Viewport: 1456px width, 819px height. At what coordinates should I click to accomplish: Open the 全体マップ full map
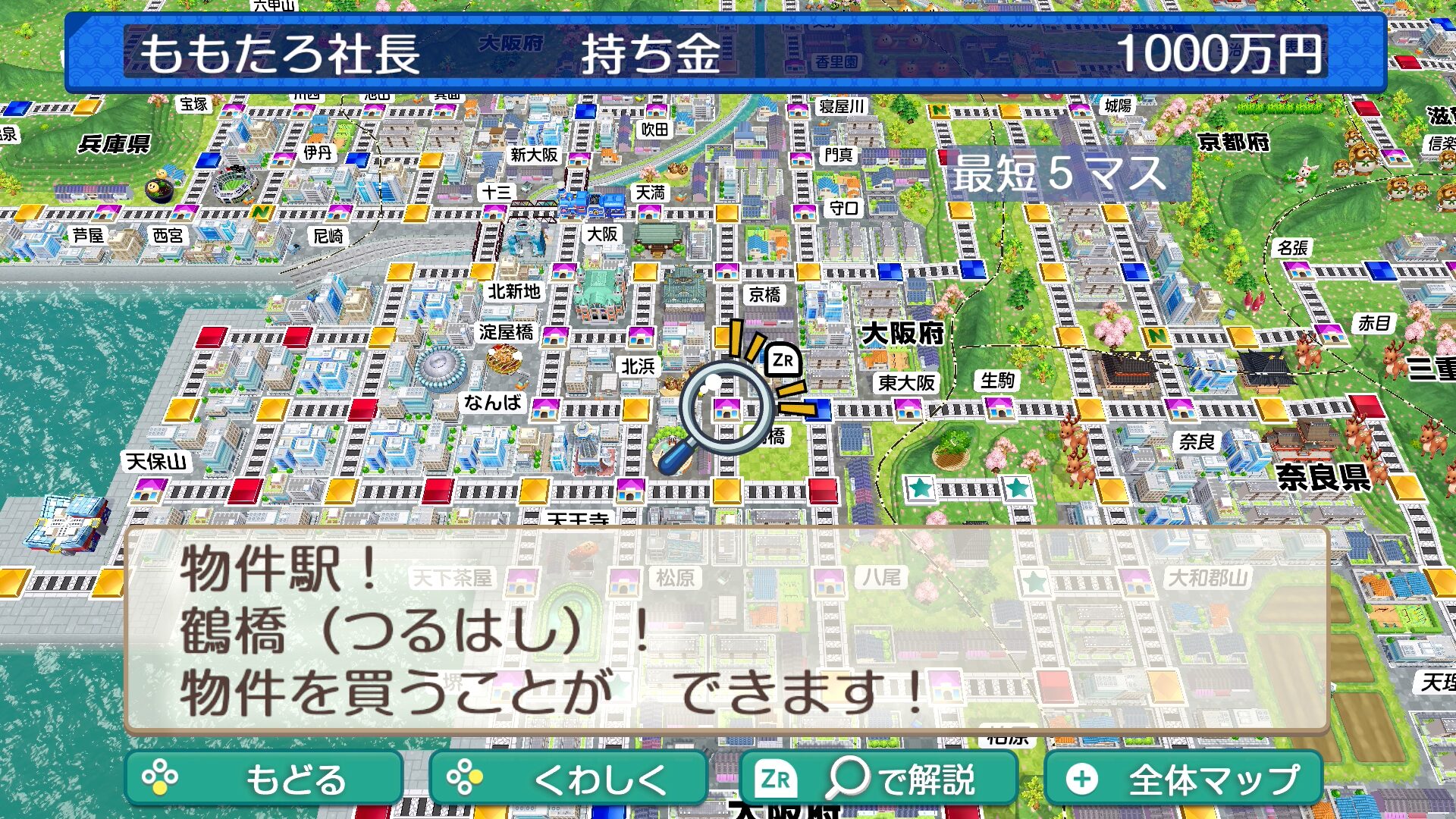[x=1183, y=779]
